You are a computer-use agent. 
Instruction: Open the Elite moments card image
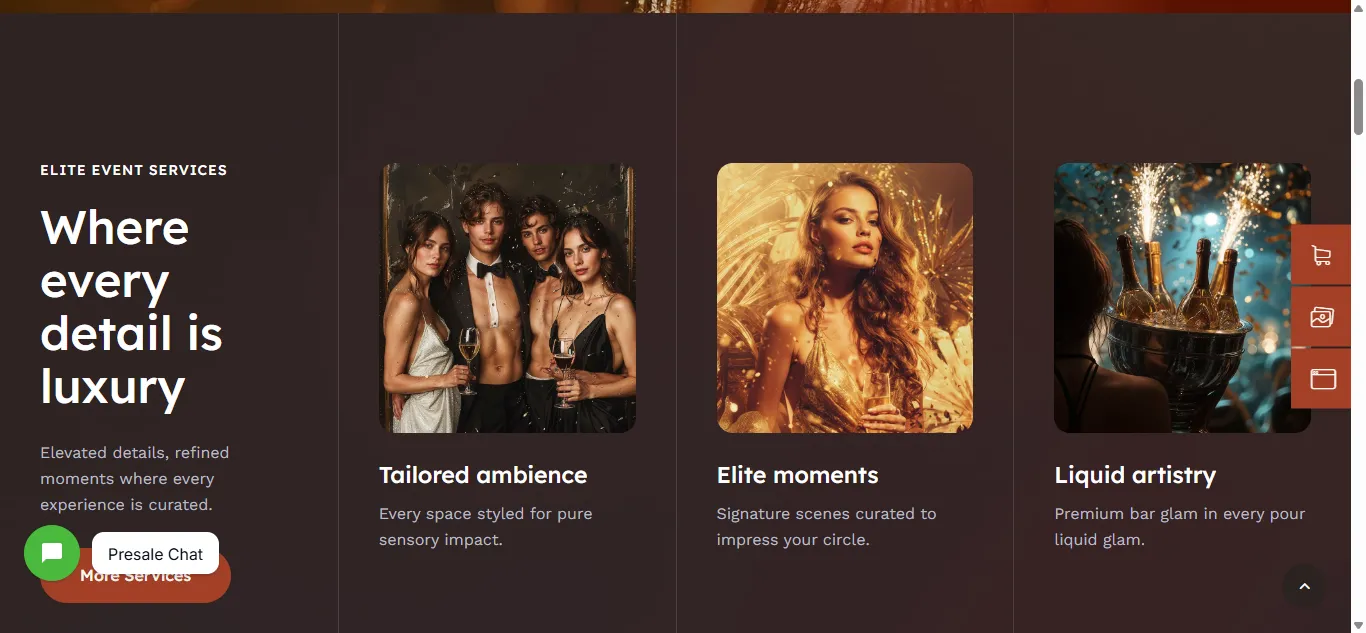(845, 298)
